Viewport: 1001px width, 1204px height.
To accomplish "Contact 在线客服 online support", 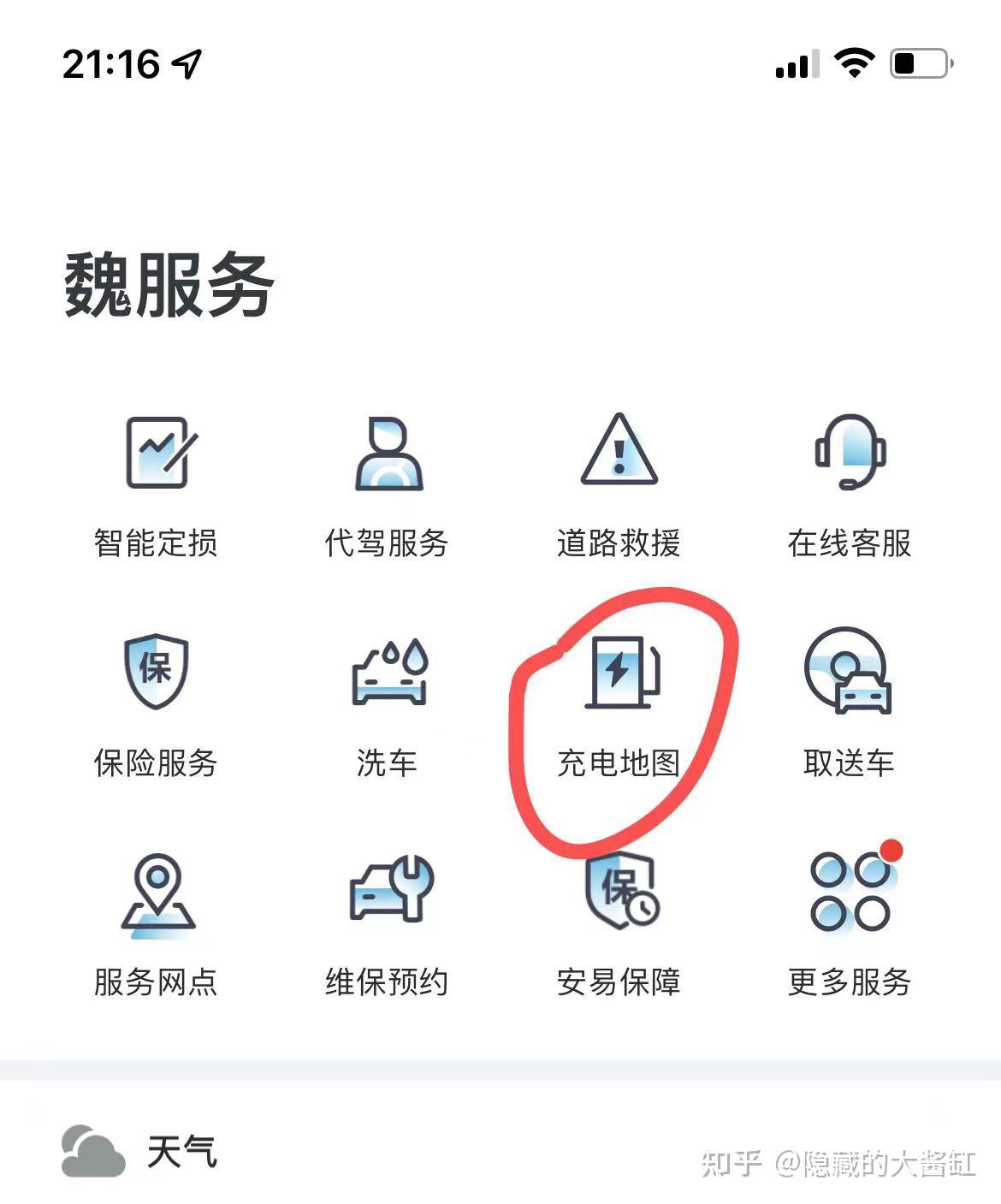I will click(x=849, y=483).
